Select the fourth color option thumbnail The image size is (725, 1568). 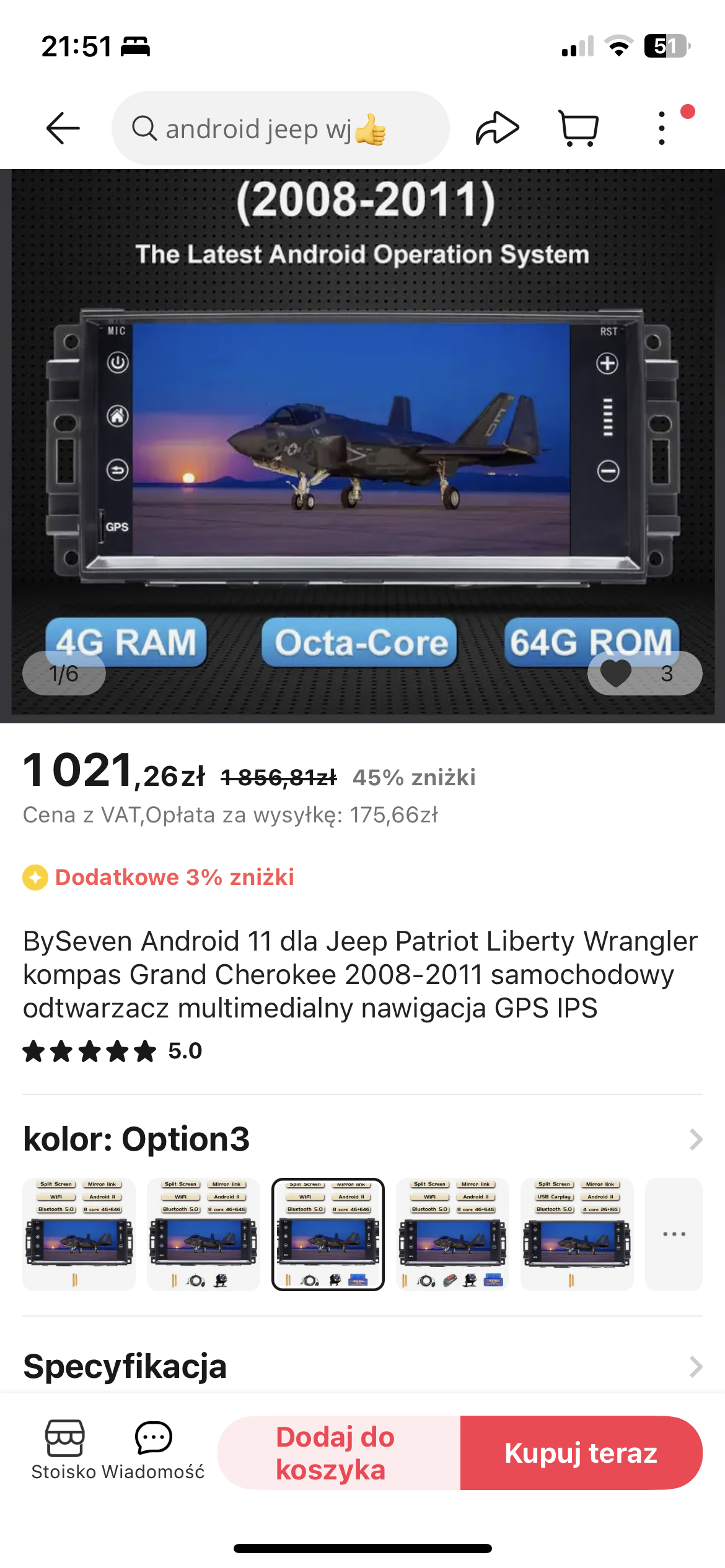tap(452, 1234)
